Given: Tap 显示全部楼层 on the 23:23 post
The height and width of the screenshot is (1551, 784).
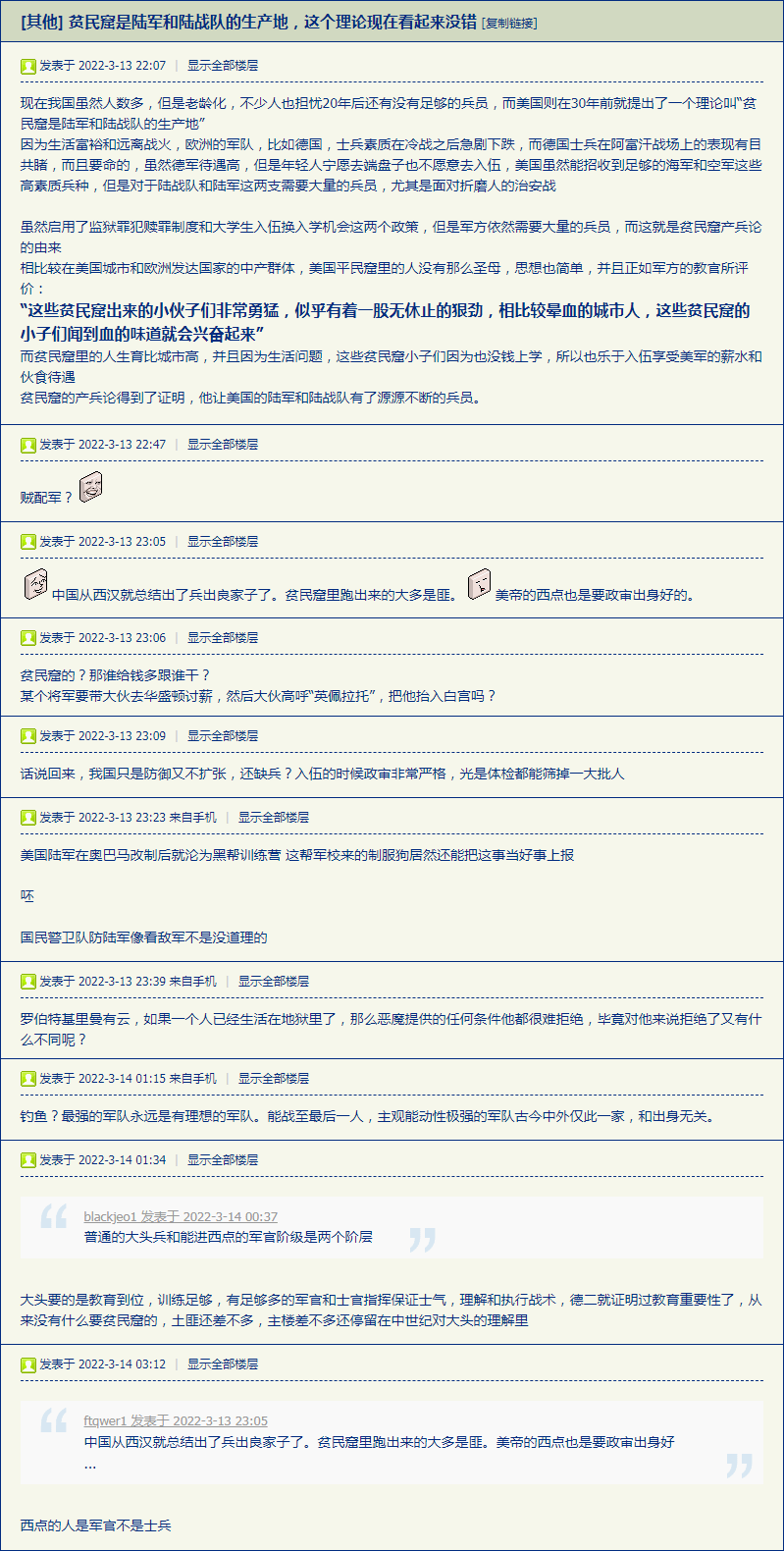Looking at the screenshot, I should (x=273, y=818).
